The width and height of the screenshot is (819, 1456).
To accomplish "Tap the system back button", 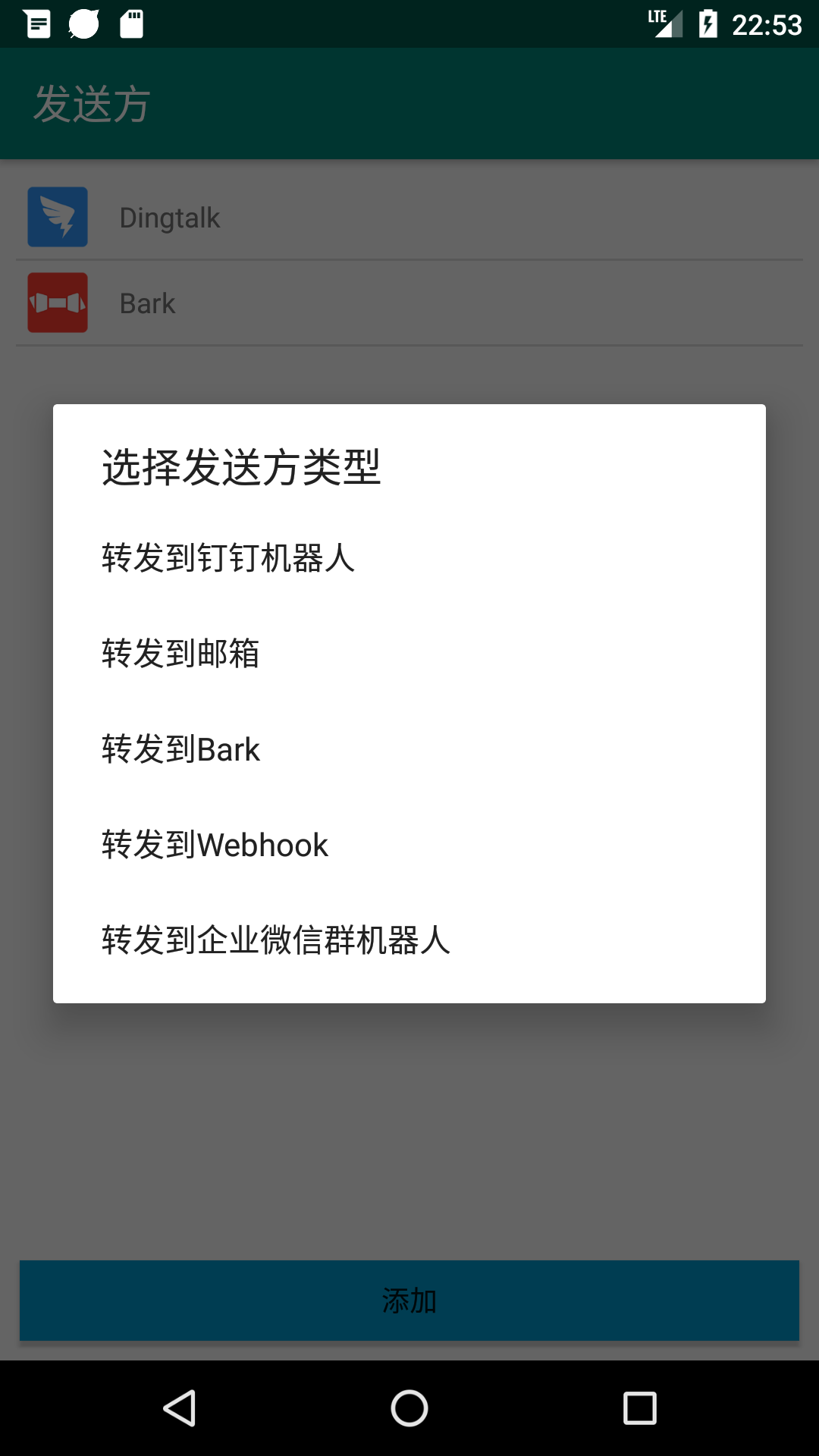I will pyautogui.click(x=180, y=1408).
